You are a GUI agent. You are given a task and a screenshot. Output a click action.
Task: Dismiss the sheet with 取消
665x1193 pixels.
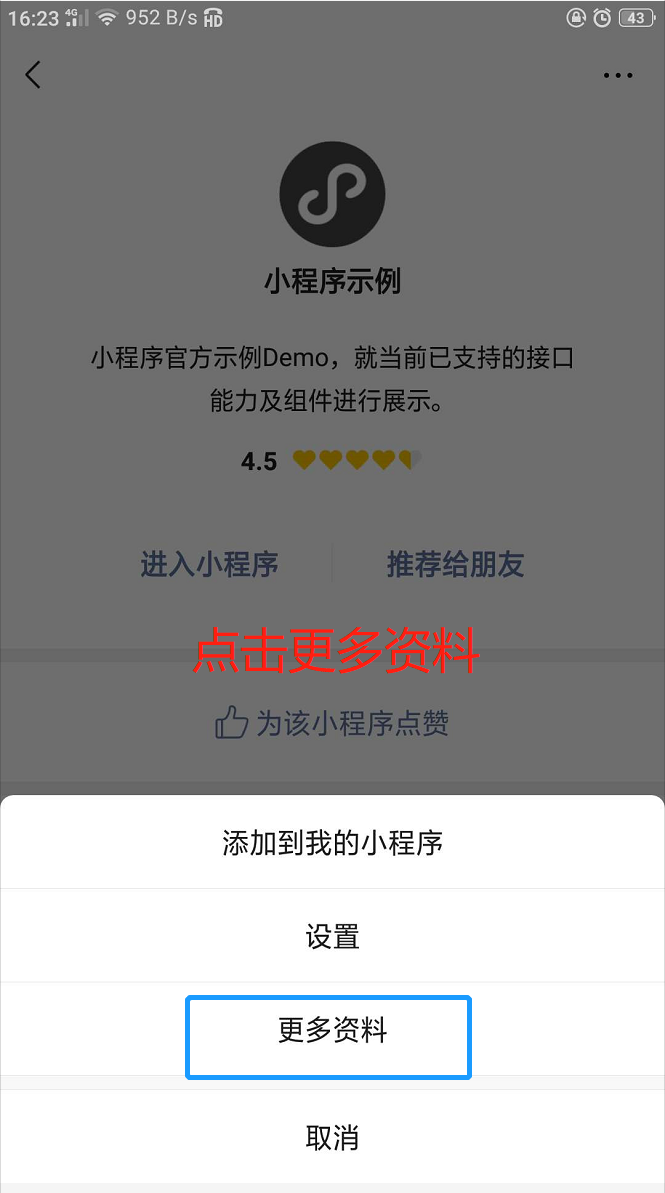click(332, 1138)
